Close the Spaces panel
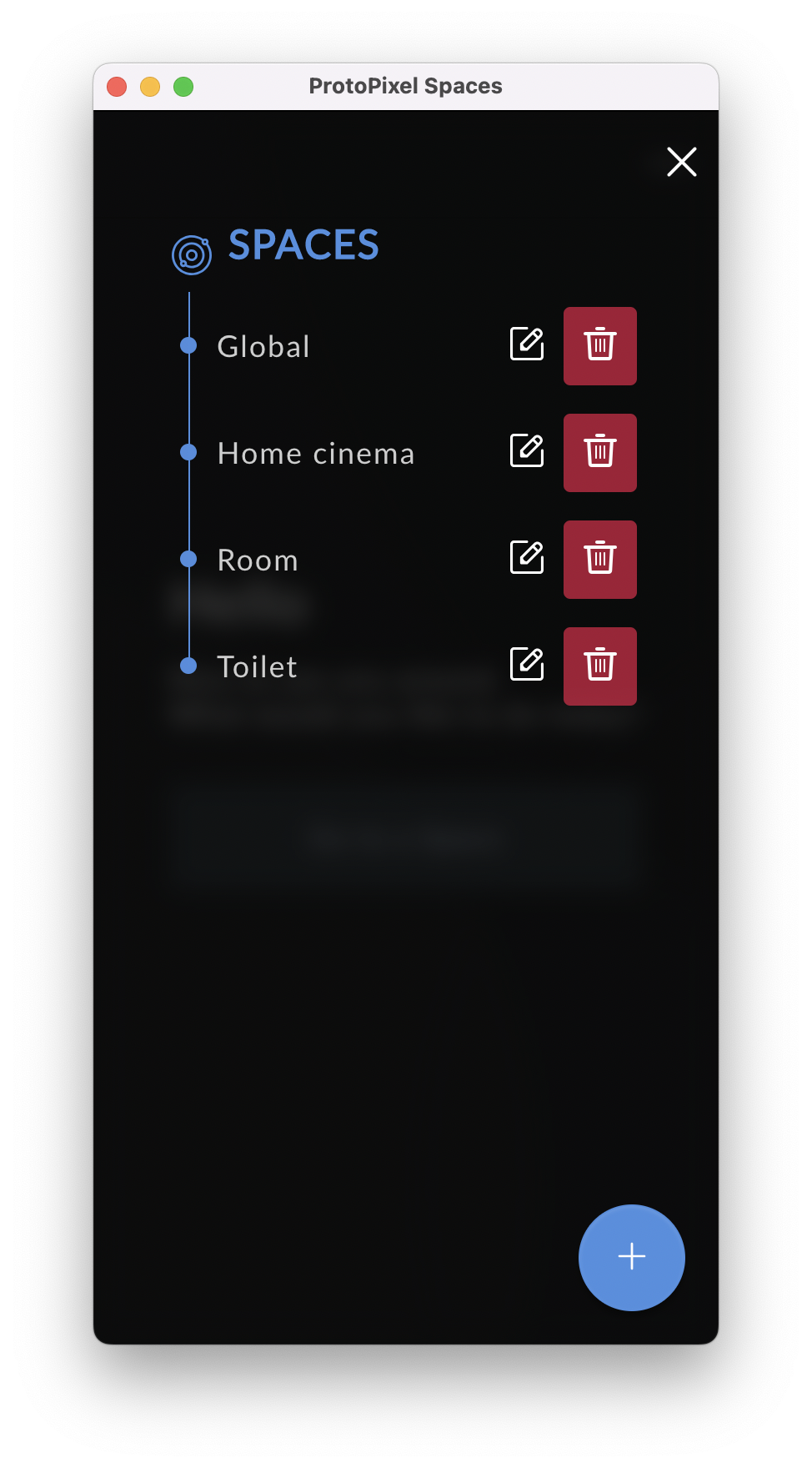The width and height of the screenshot is (812, 1468). 681,162
